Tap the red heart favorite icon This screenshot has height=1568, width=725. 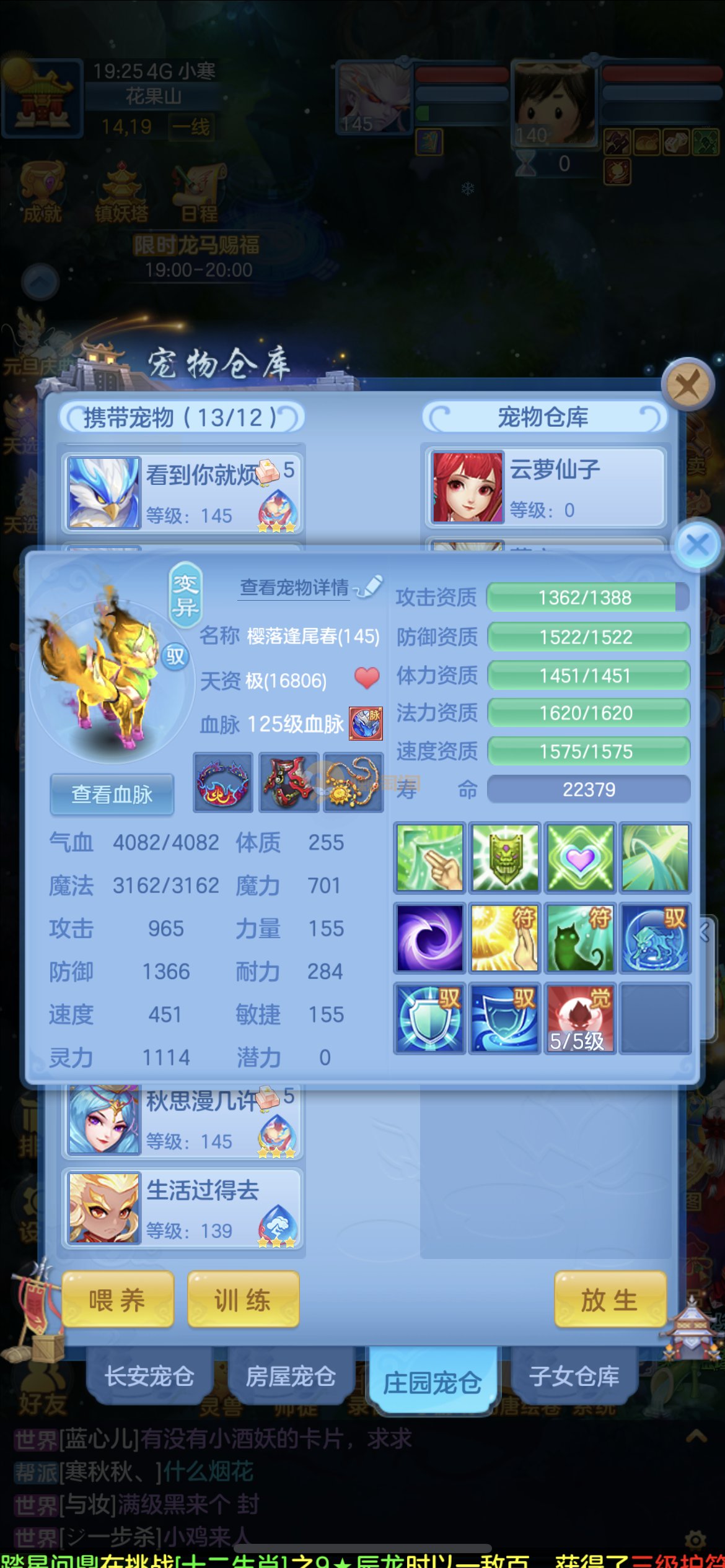click(x=367, y=679)
